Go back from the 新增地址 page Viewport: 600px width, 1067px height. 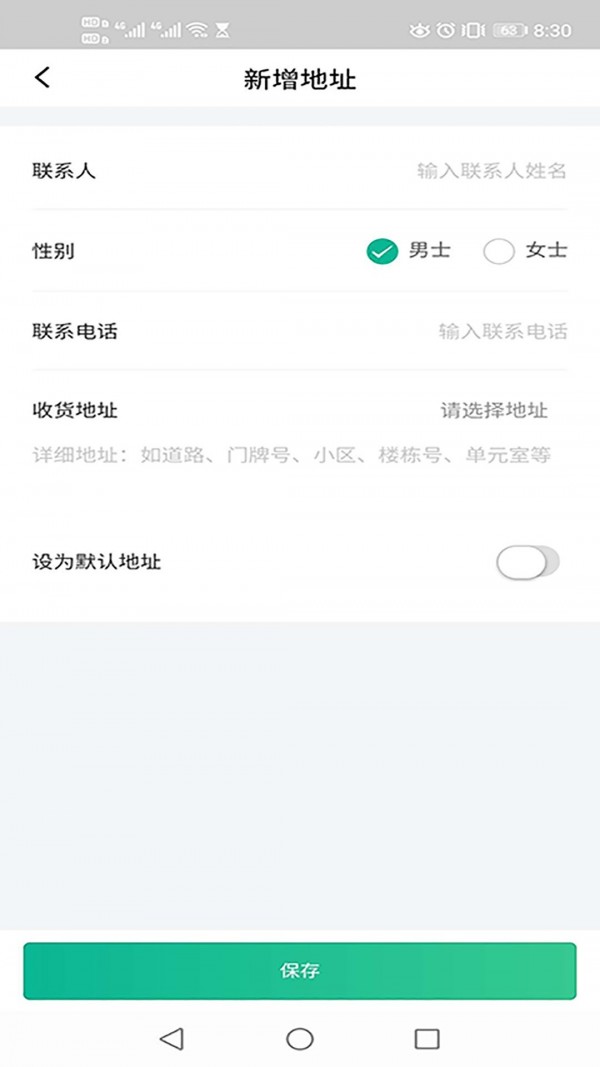point(42,78)
